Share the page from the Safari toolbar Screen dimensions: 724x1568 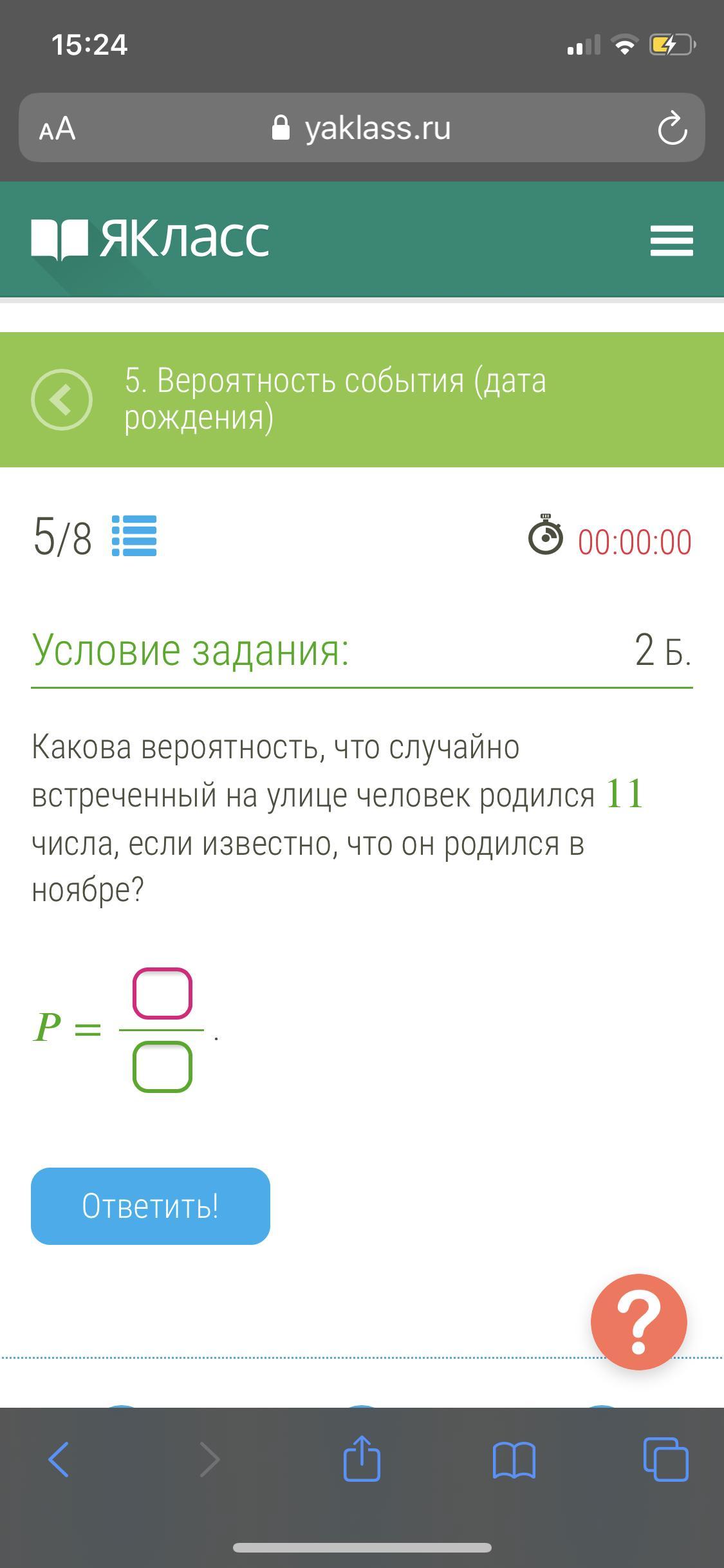click(x=362, y=1459)
